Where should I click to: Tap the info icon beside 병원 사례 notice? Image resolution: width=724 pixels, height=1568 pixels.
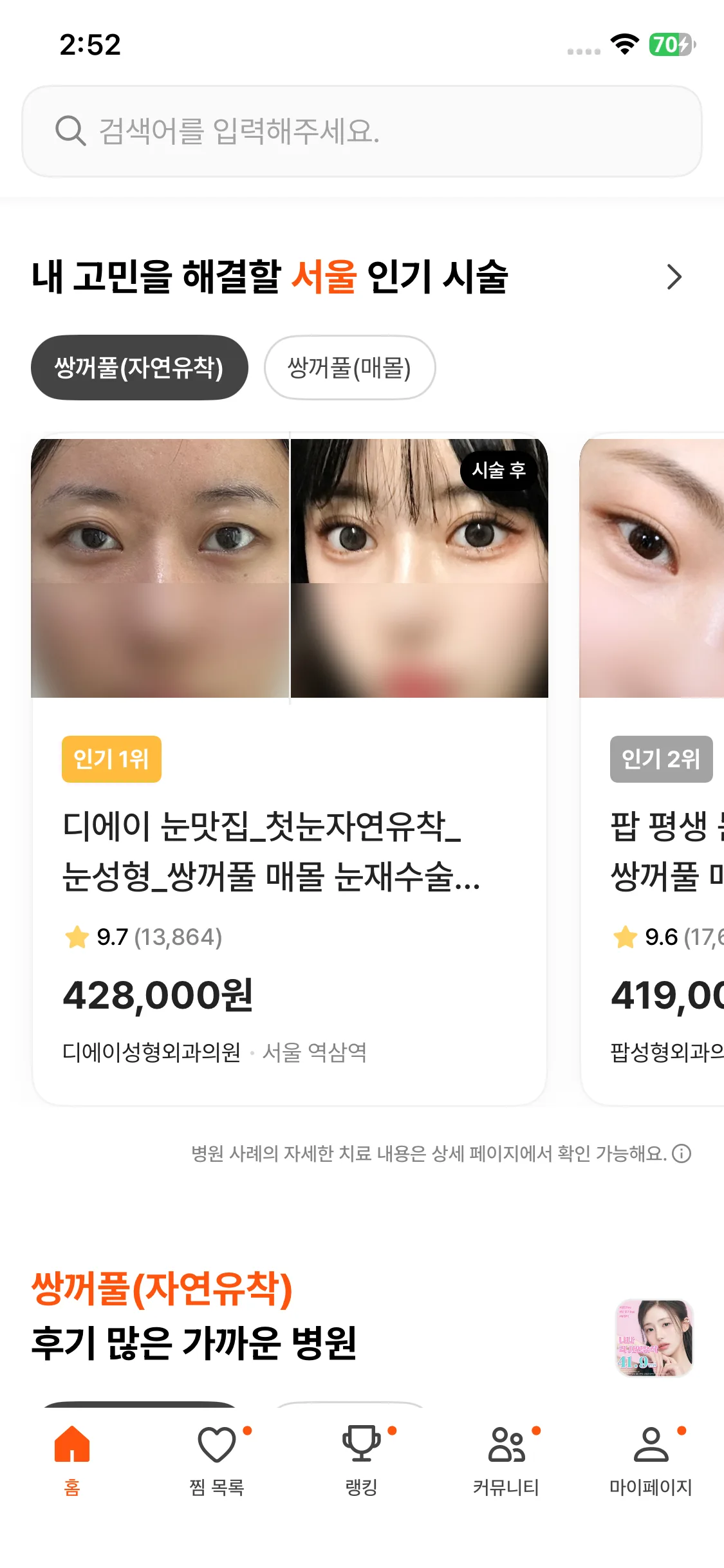(x=682, y=1153)
